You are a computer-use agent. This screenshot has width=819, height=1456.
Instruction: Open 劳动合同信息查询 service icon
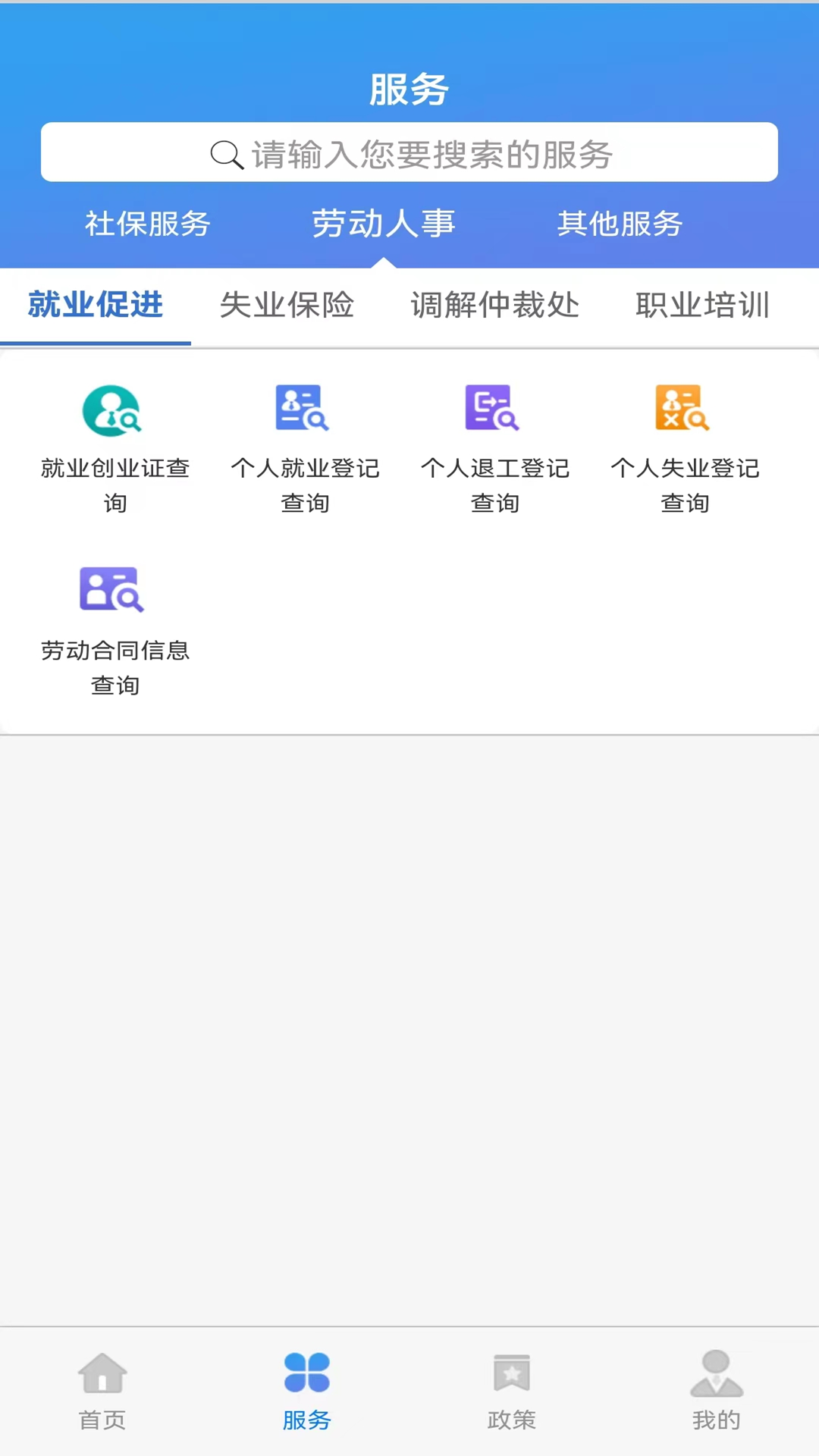tap(111, 589)
